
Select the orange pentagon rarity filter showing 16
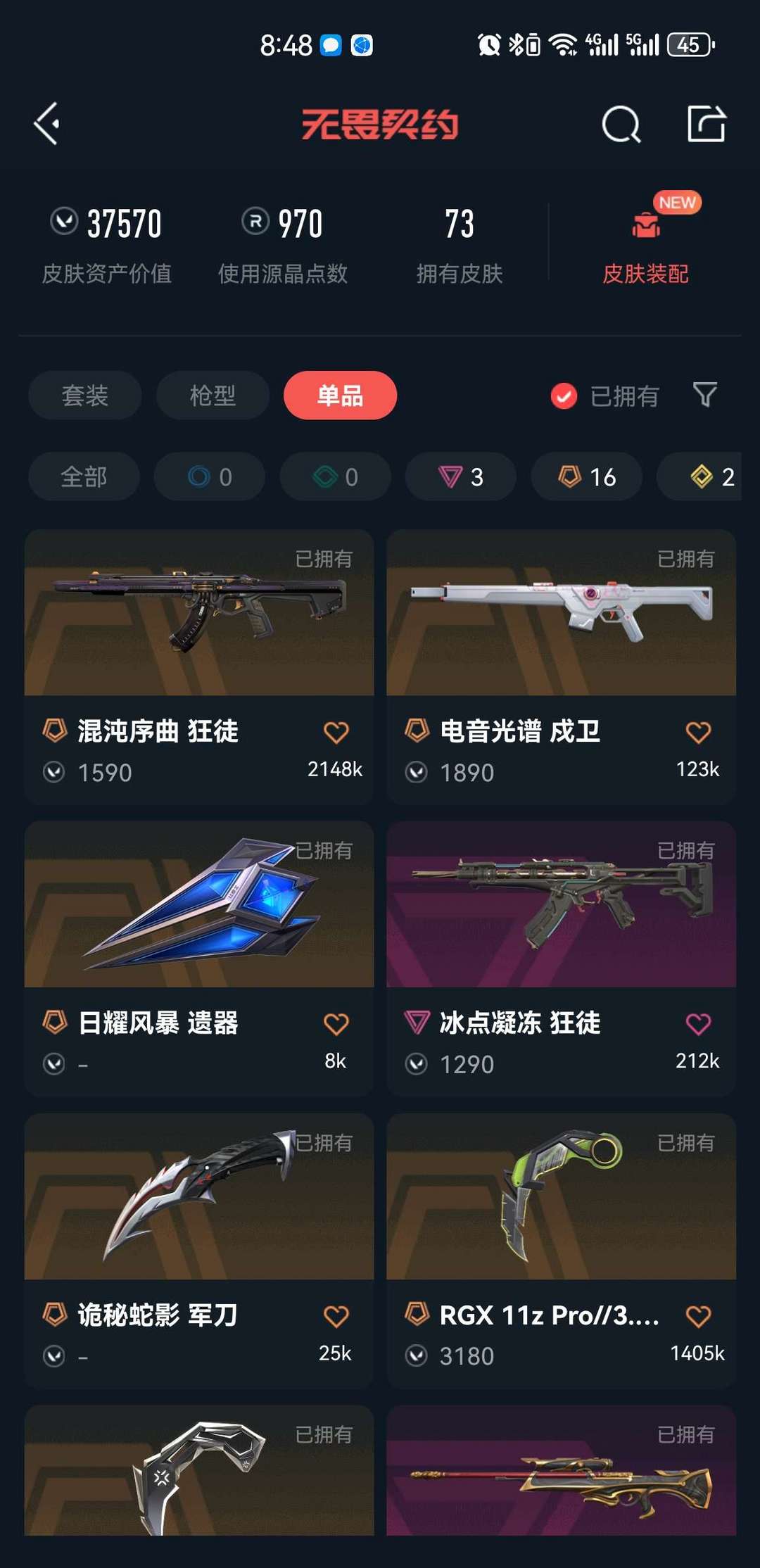point(586,476)
